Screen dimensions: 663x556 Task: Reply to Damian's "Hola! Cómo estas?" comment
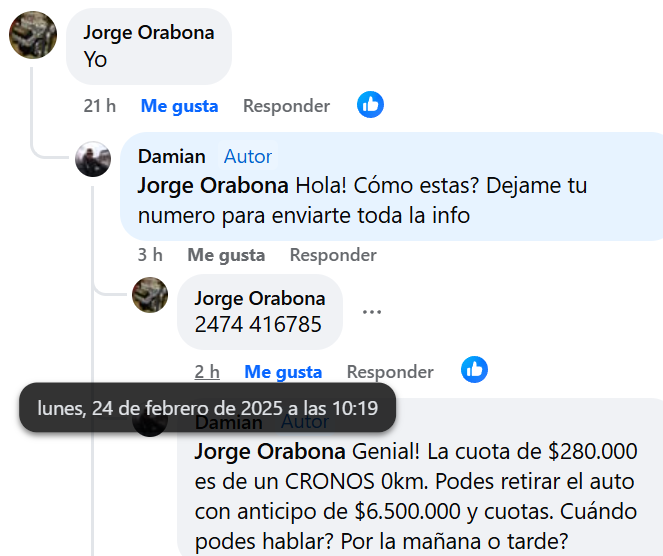click(x=333, y=255)
